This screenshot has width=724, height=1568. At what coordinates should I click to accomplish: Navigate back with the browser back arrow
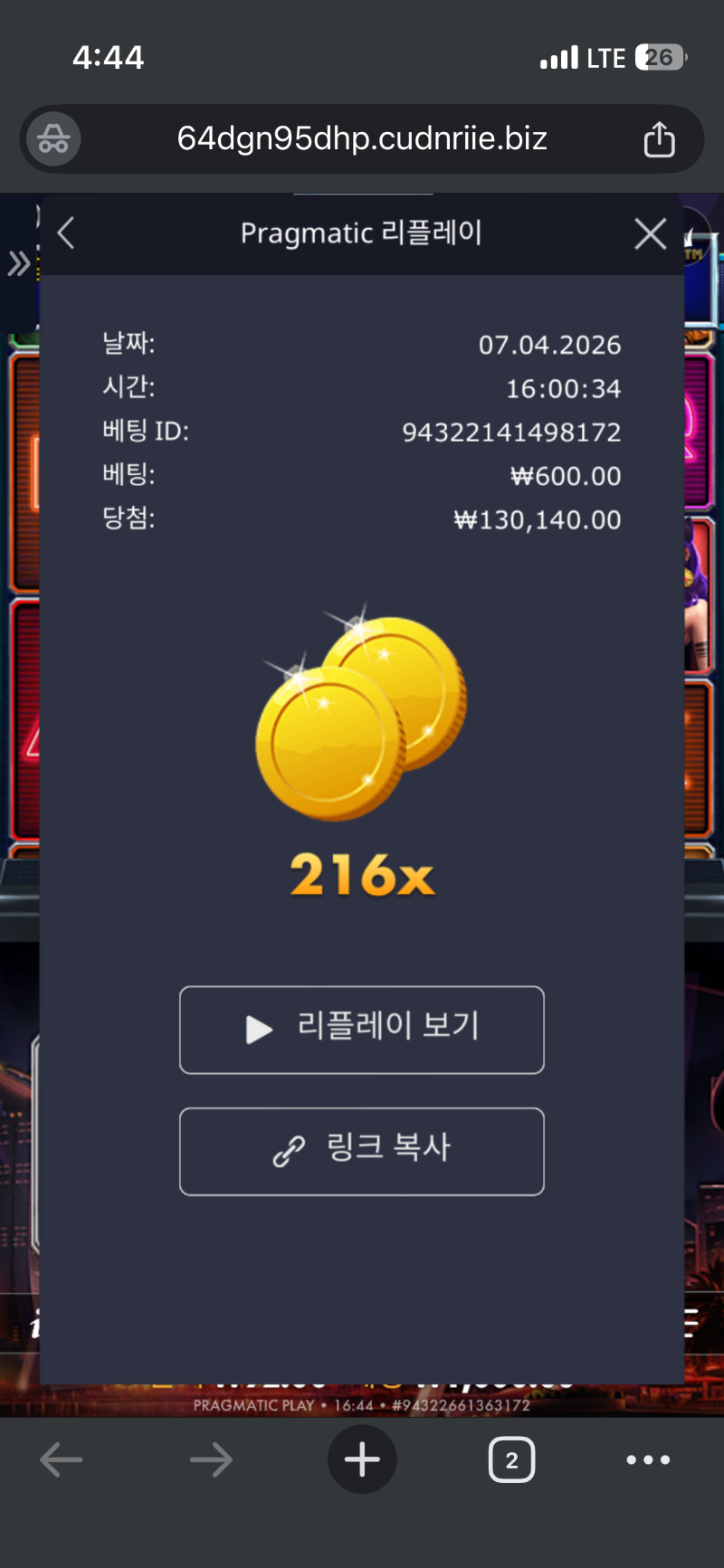[x=62, y=1459]
